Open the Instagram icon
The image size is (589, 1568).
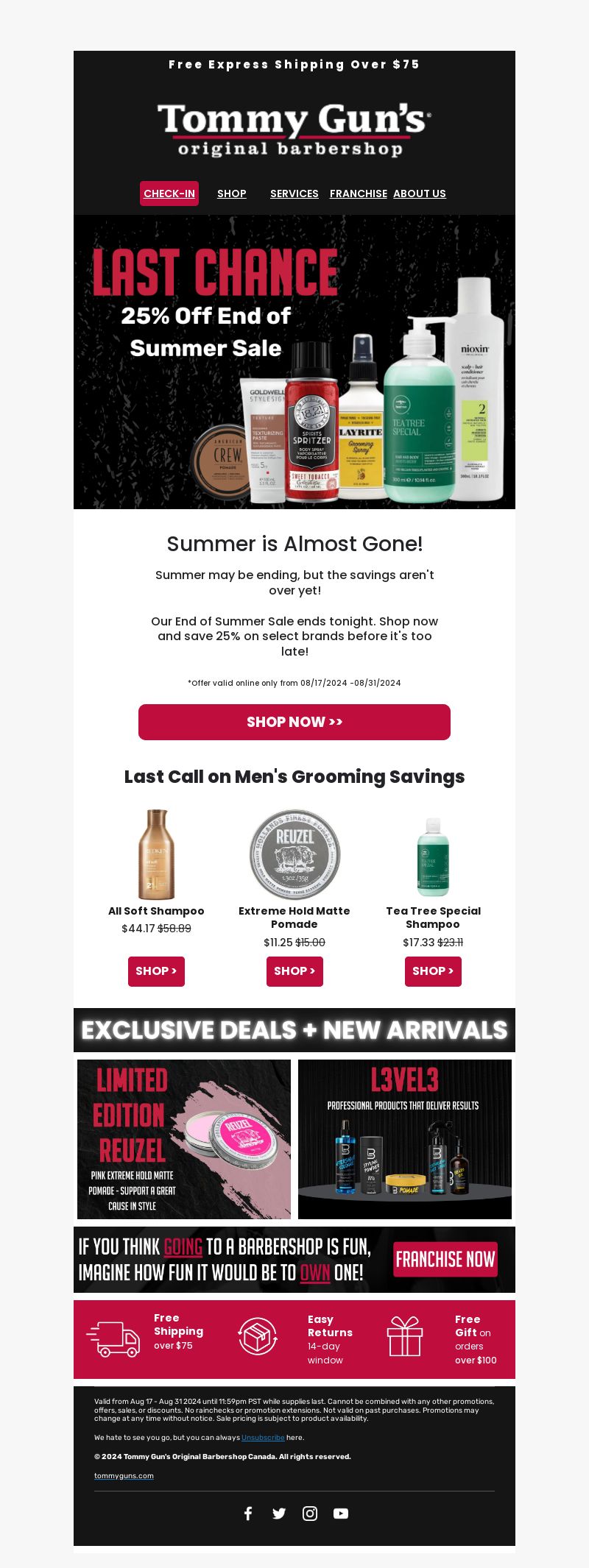310,1513
